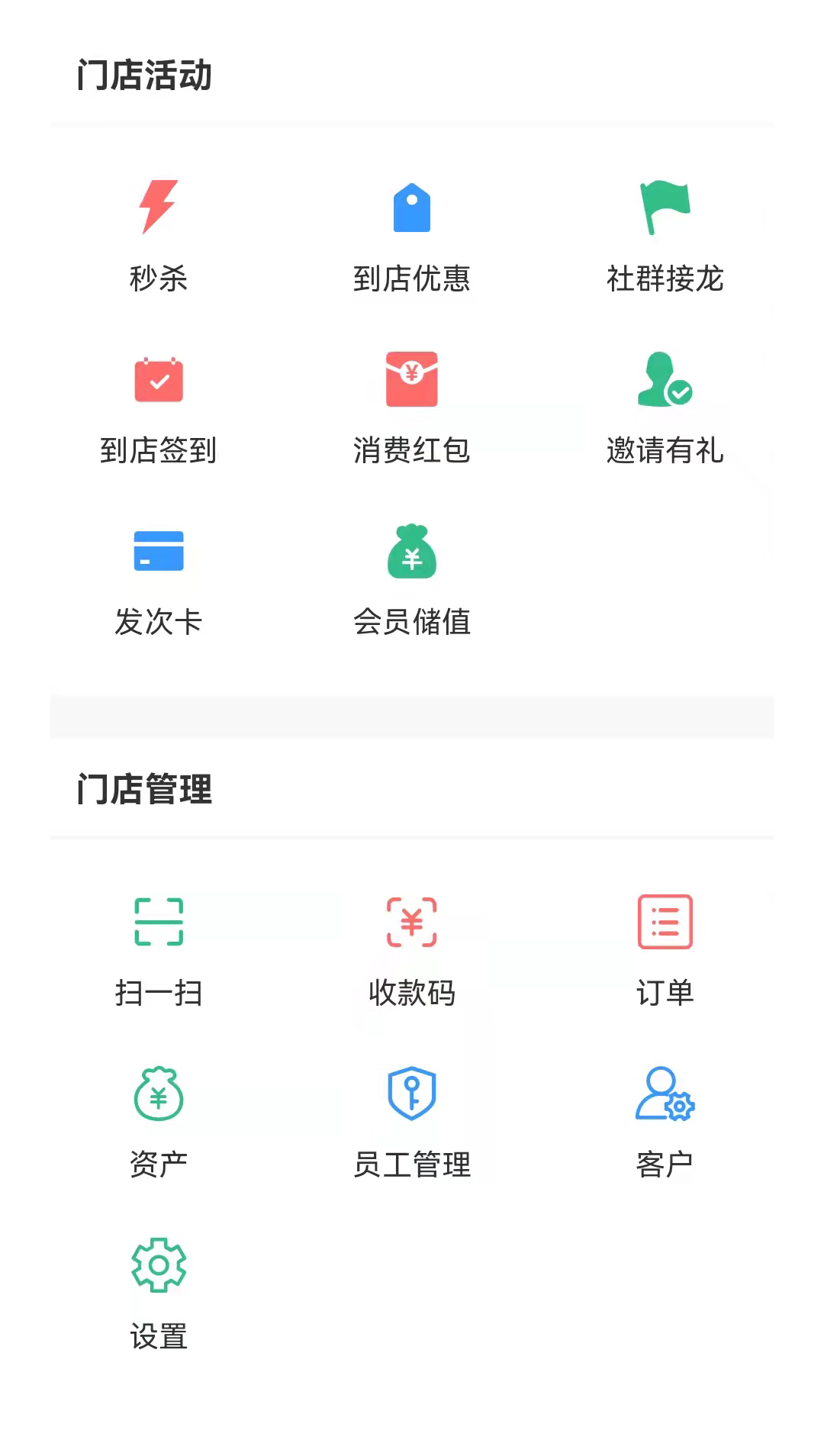Screen dimensions: 824x1456
Task: Launch the 扫一扫 scanner
Action: point(159,952)
